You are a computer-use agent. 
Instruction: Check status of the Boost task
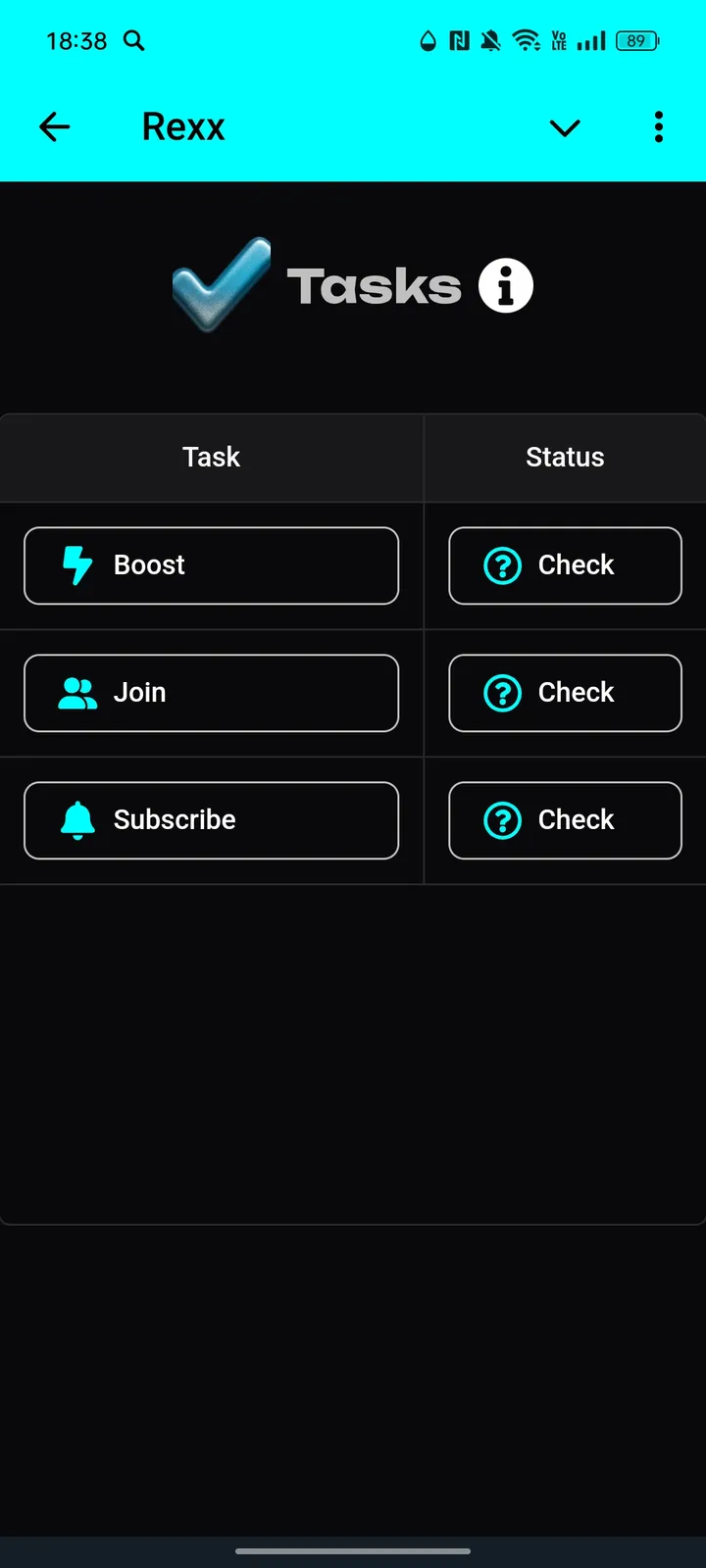[565, 565]
